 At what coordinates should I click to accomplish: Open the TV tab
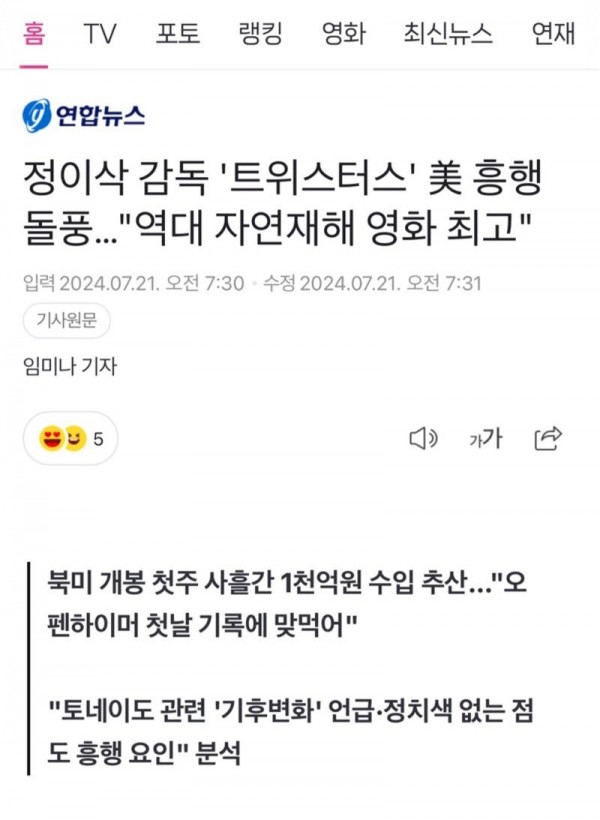(100, 35)
